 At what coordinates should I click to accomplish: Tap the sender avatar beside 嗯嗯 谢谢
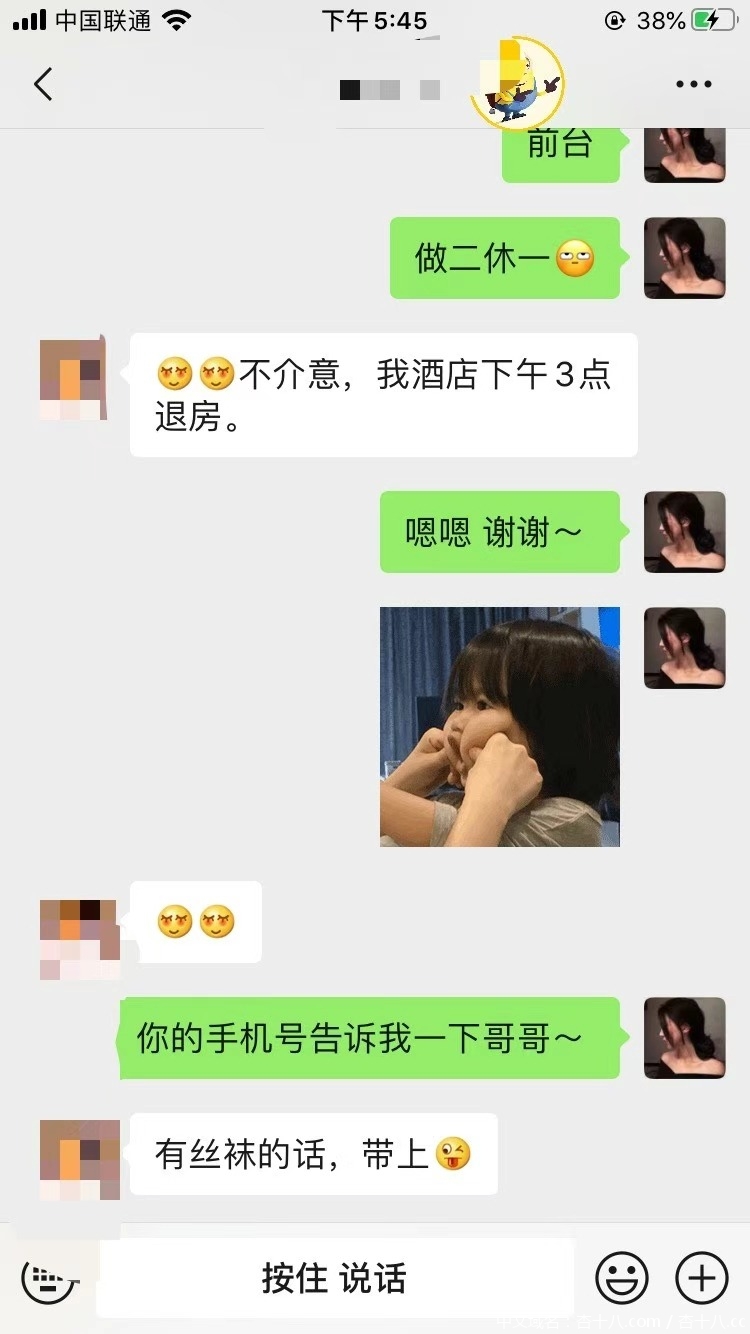(684, 532)
